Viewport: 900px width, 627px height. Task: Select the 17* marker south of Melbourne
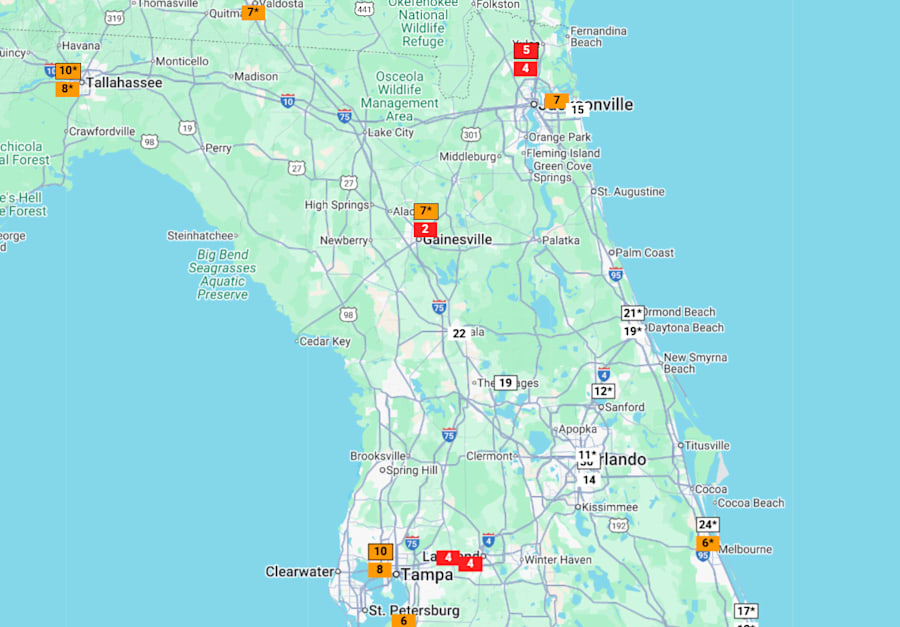[x=746, y=611]
